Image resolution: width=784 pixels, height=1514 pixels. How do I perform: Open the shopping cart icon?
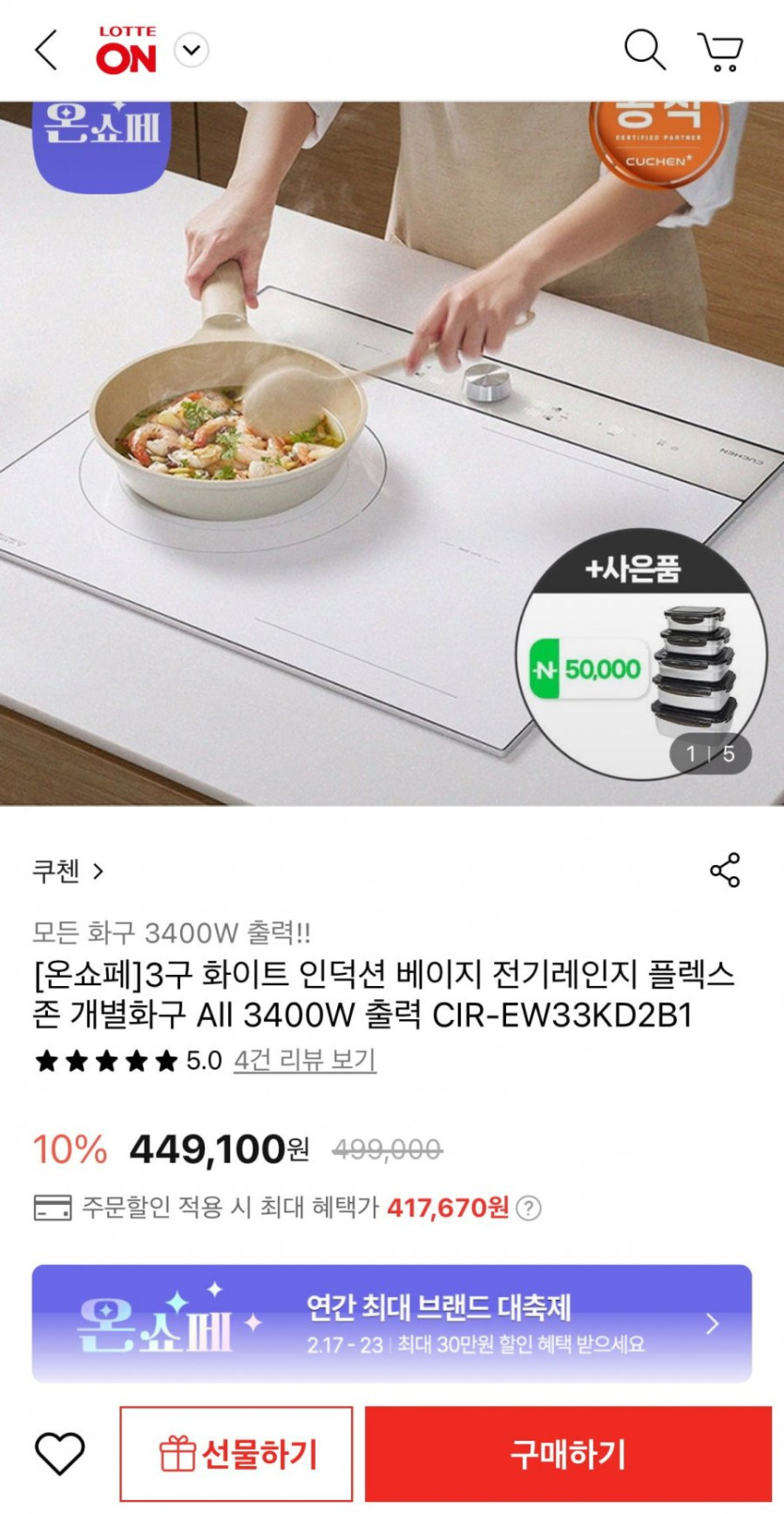pos(720,52)
